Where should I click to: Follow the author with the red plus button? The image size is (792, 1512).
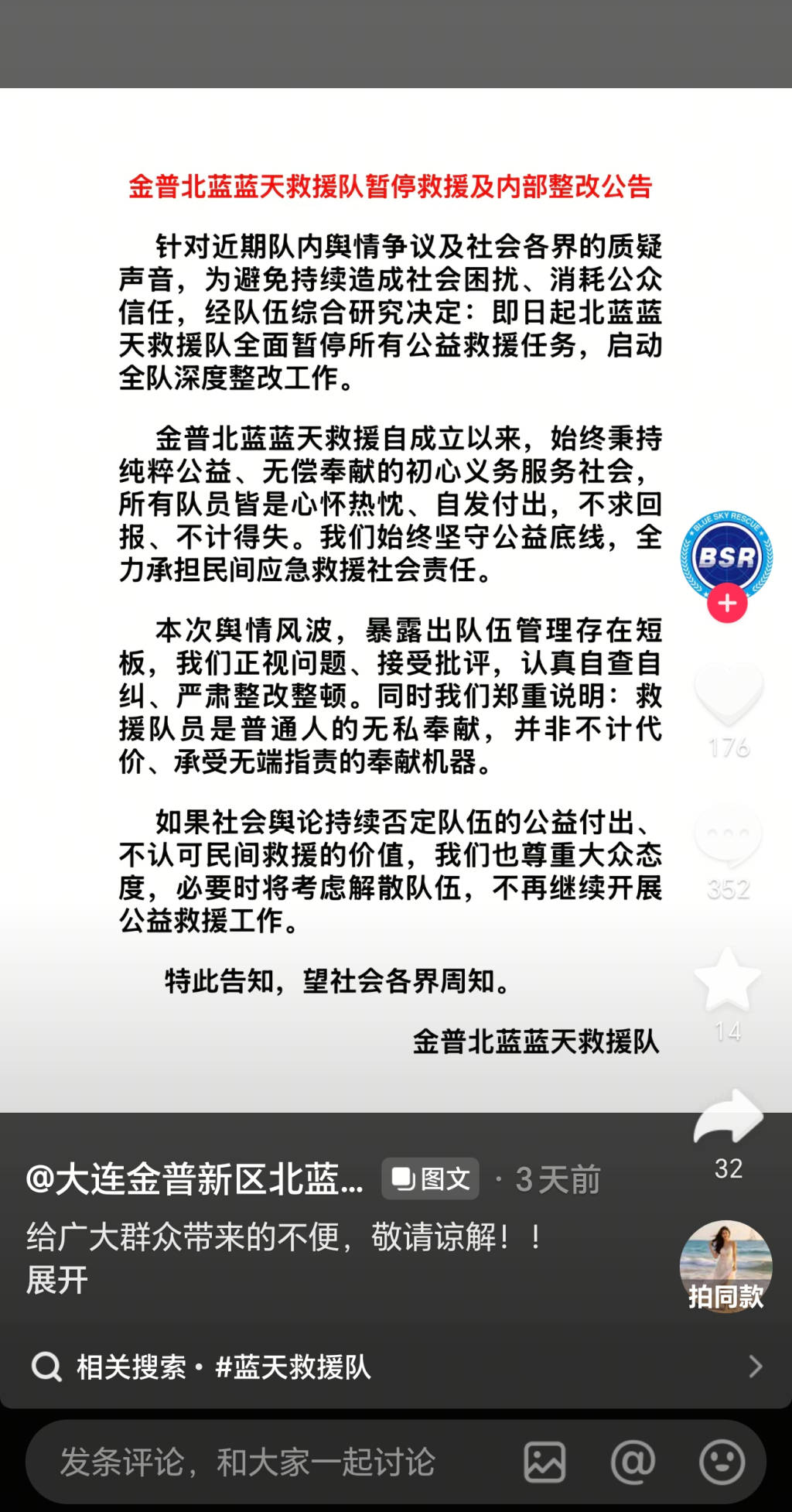(727, 603)
